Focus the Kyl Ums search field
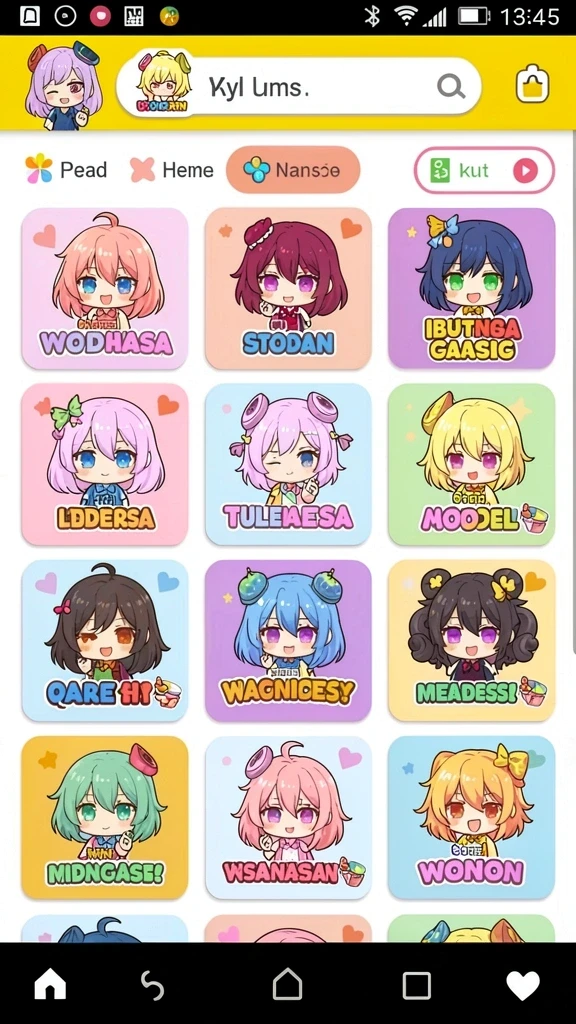 point(299,86)
